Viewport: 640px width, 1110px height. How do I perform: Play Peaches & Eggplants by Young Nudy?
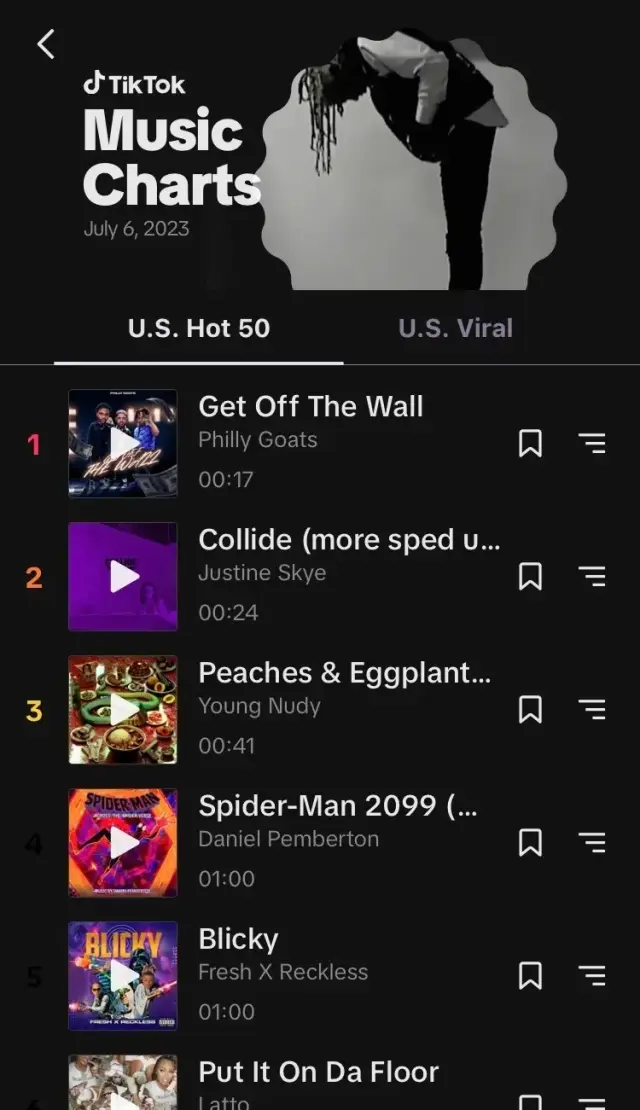[123, 709]
